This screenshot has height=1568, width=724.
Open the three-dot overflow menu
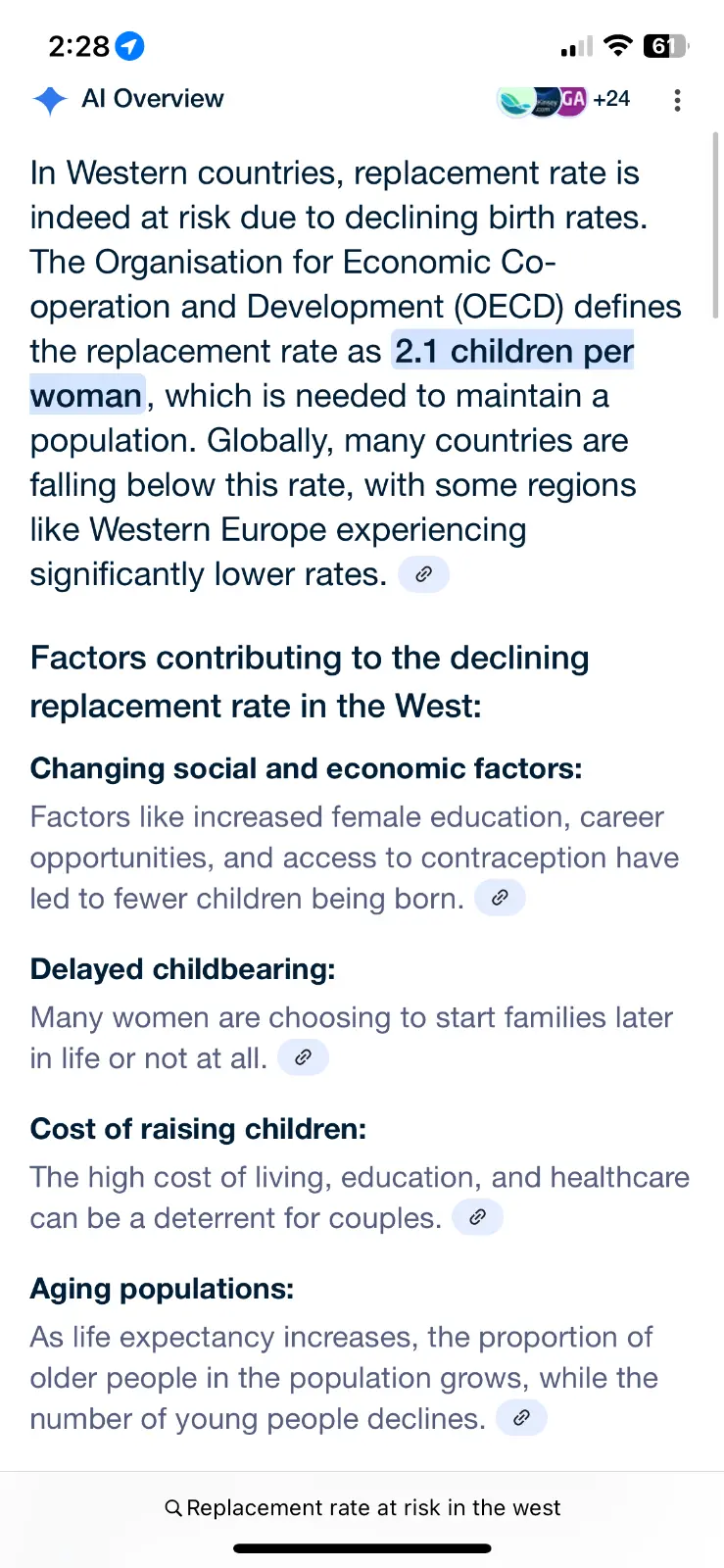click(x=677, y=100)
